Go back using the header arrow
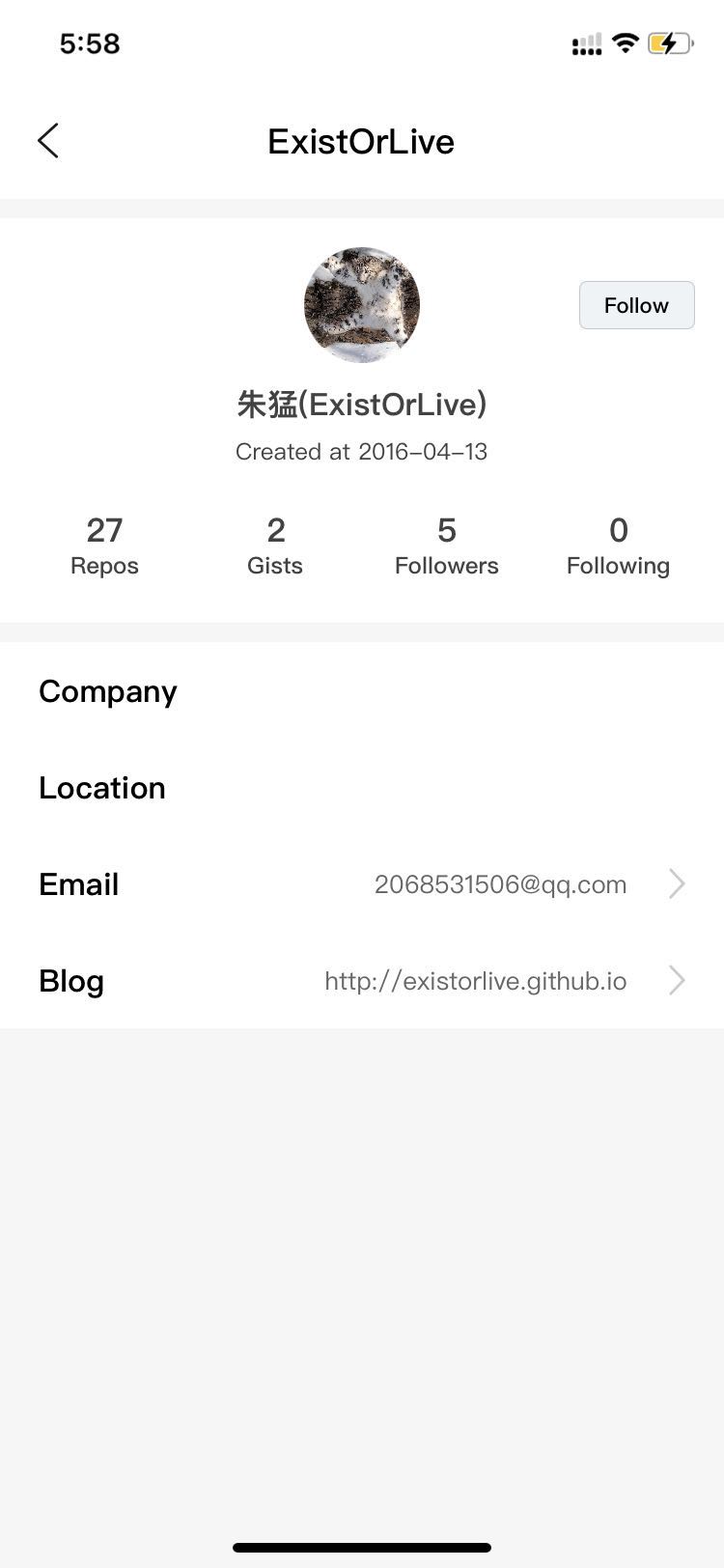The image size is (724, 1568). (48, 141)
